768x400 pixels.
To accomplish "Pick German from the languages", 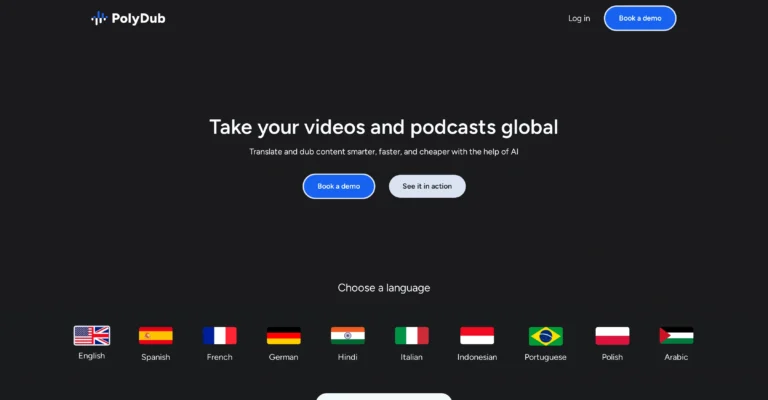I will pos(284,336).
